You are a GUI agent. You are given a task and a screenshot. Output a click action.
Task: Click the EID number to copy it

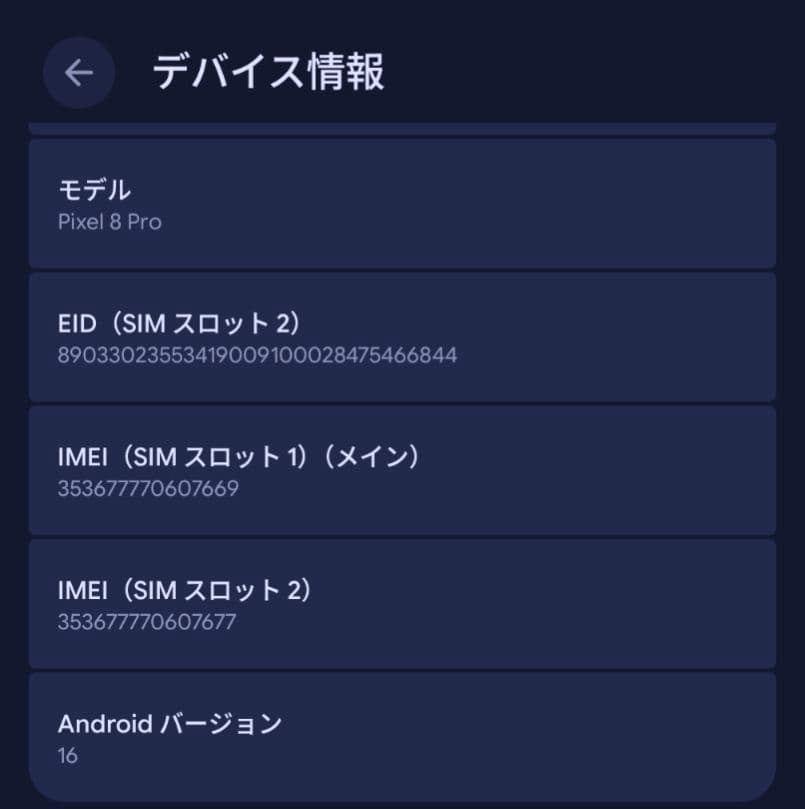coord(255,354)
